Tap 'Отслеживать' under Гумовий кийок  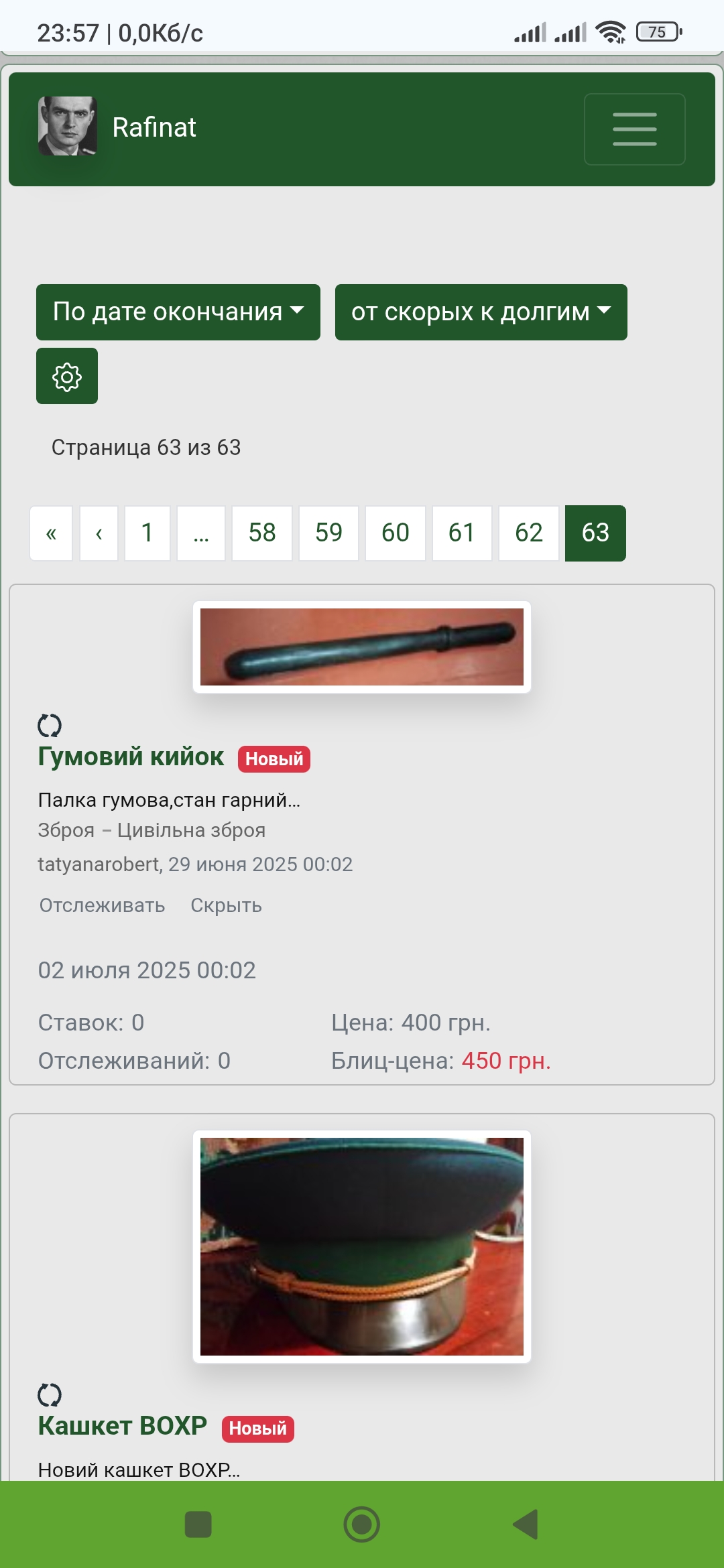[102, 905]
